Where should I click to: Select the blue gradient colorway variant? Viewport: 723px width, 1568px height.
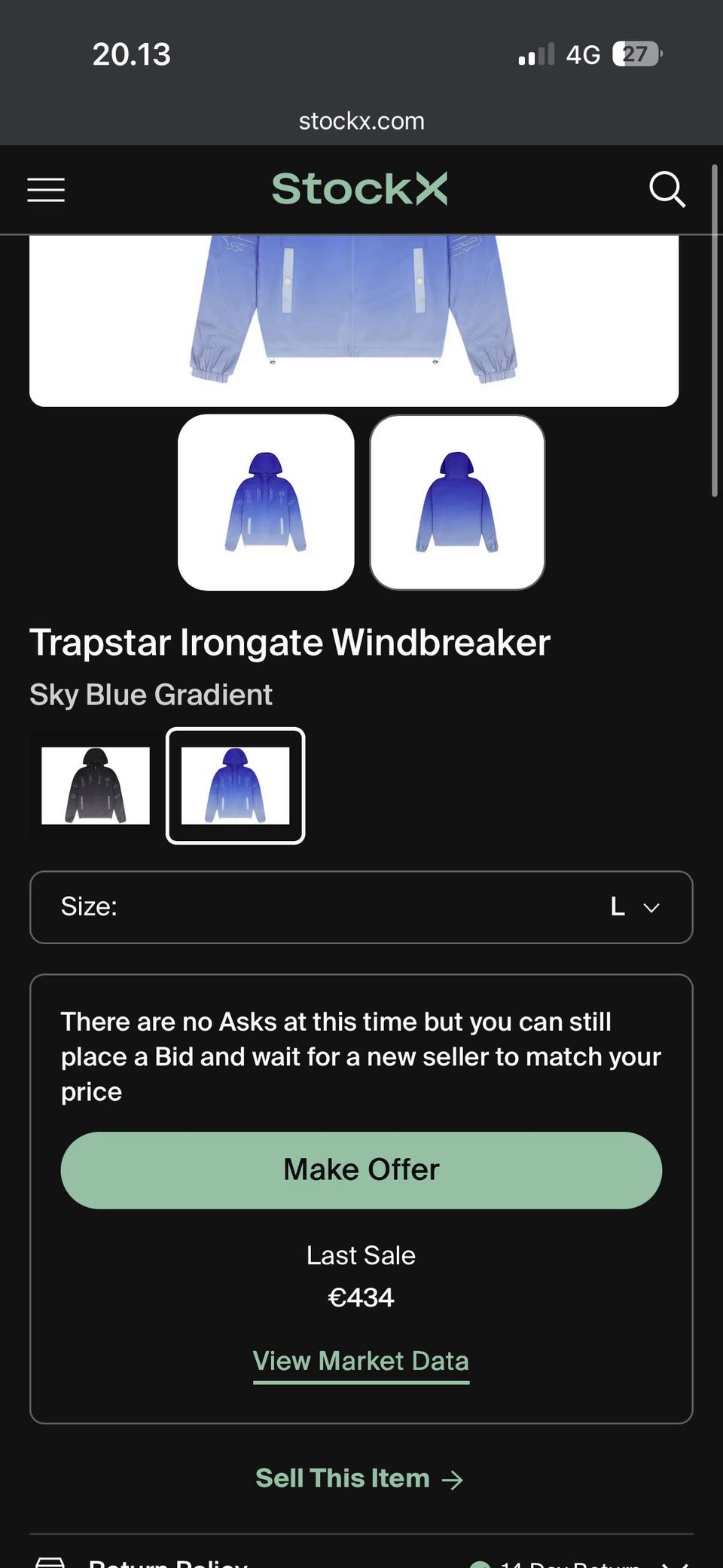click(x=235, y=786)
